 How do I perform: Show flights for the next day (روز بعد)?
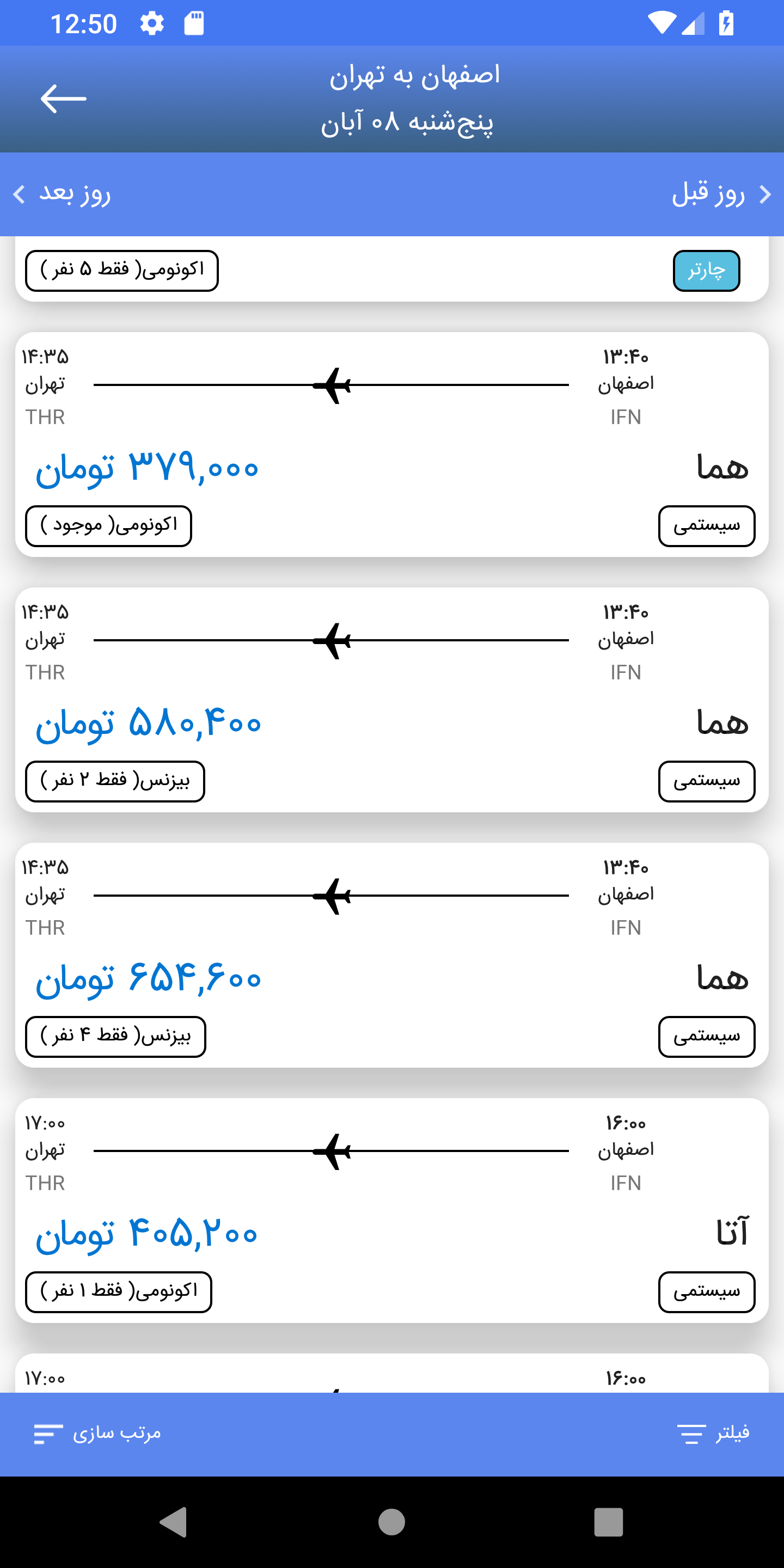click(63, 194)
